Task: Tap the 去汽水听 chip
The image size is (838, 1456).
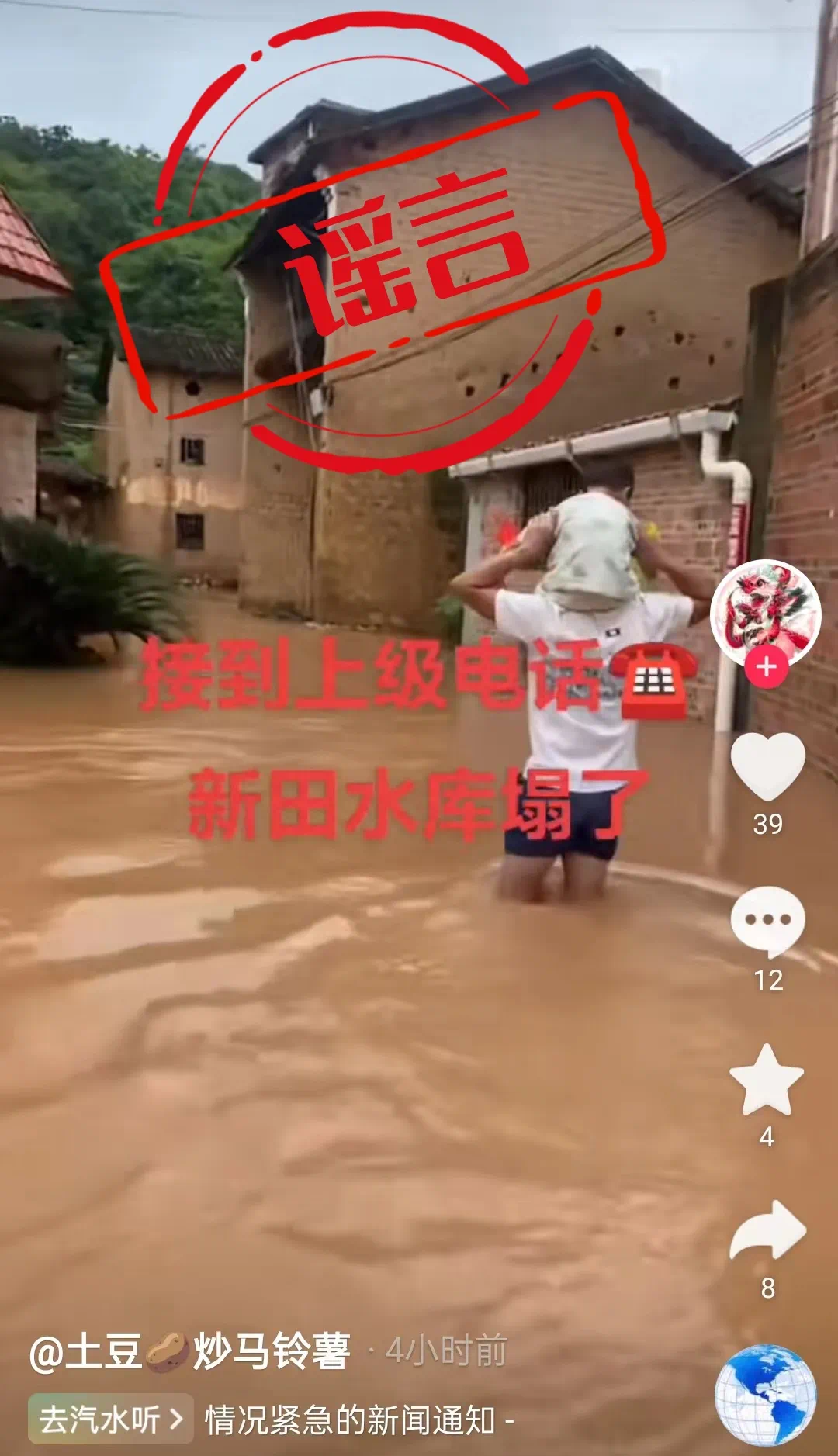Action: point(110,1420)
